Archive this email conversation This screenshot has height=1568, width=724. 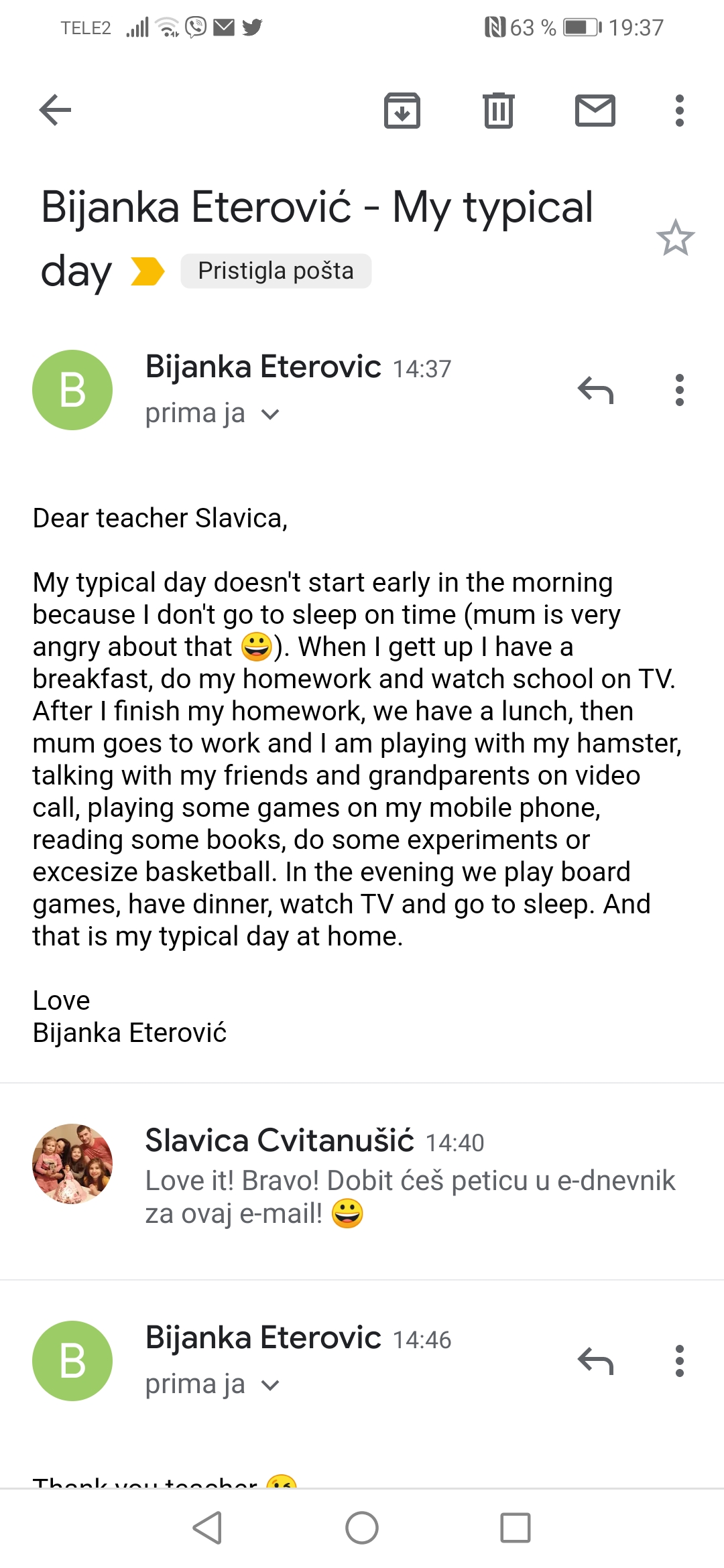click(402, 111)
